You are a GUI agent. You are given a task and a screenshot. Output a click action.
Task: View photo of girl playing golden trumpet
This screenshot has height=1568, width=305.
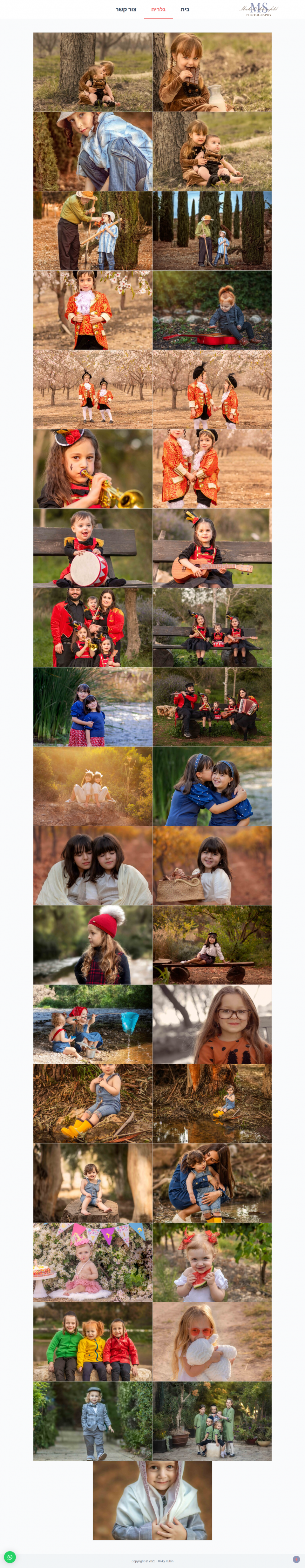(x=93, y=469)
